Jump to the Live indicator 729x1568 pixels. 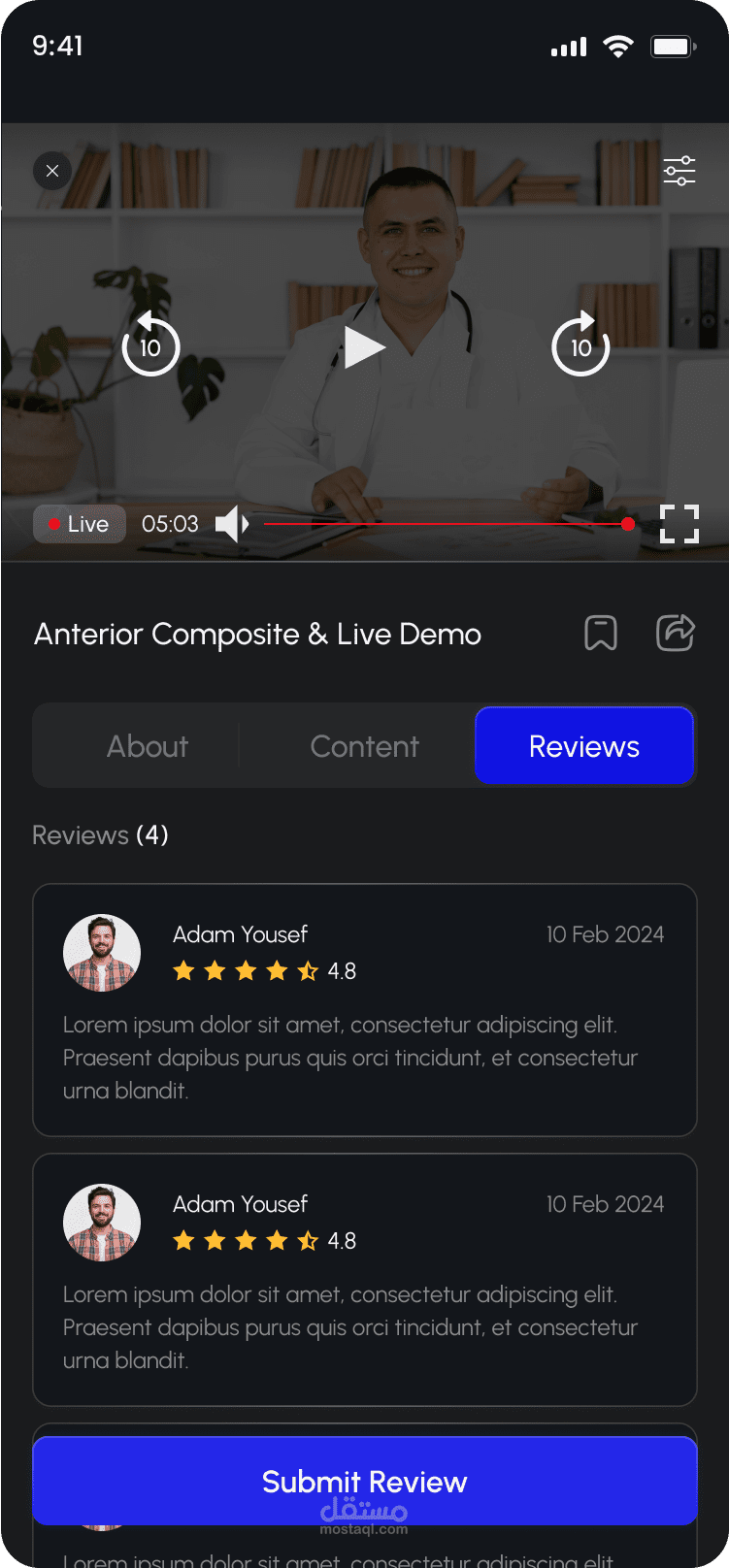click(x=80, y=524)
